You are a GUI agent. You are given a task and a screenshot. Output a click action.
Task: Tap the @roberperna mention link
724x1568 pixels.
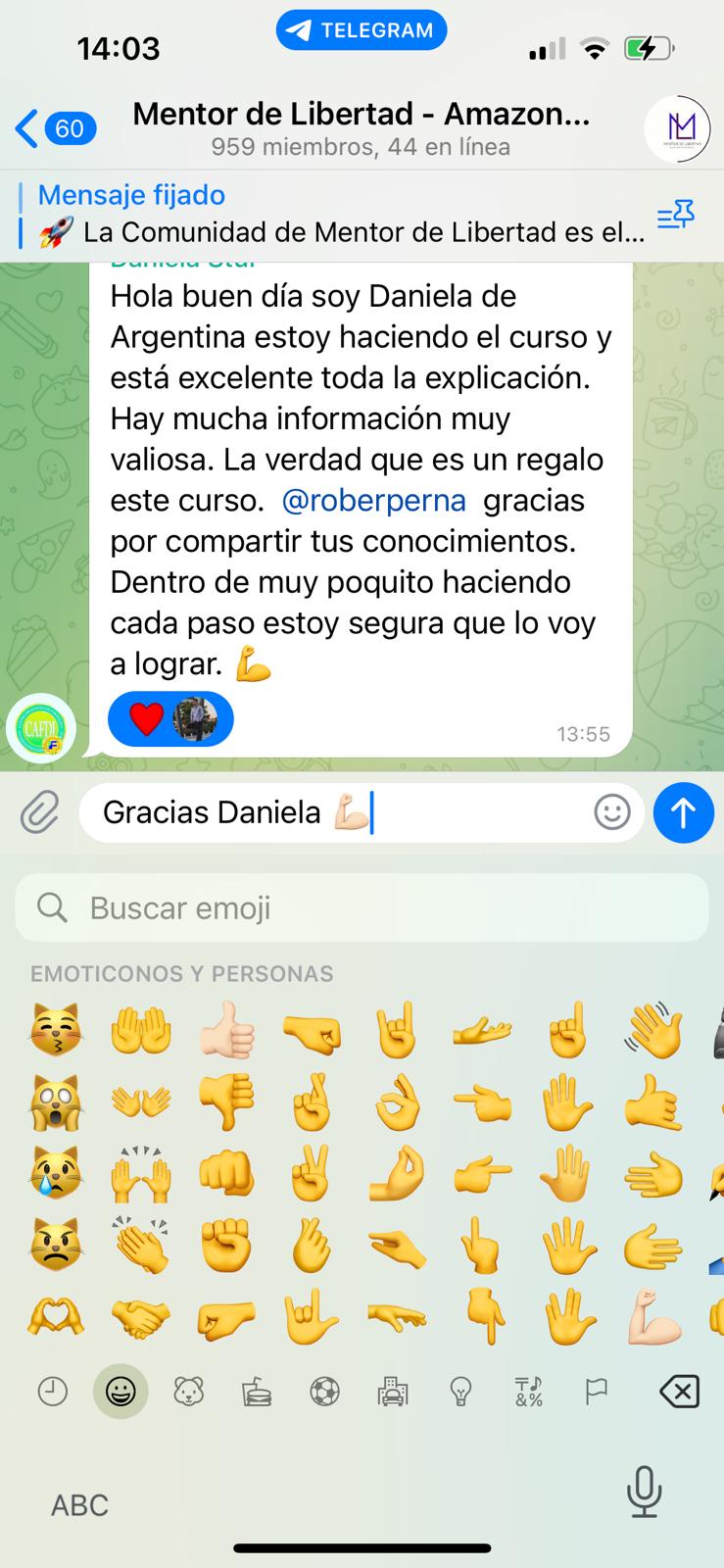pyautogui.click(x=373, y=501)
